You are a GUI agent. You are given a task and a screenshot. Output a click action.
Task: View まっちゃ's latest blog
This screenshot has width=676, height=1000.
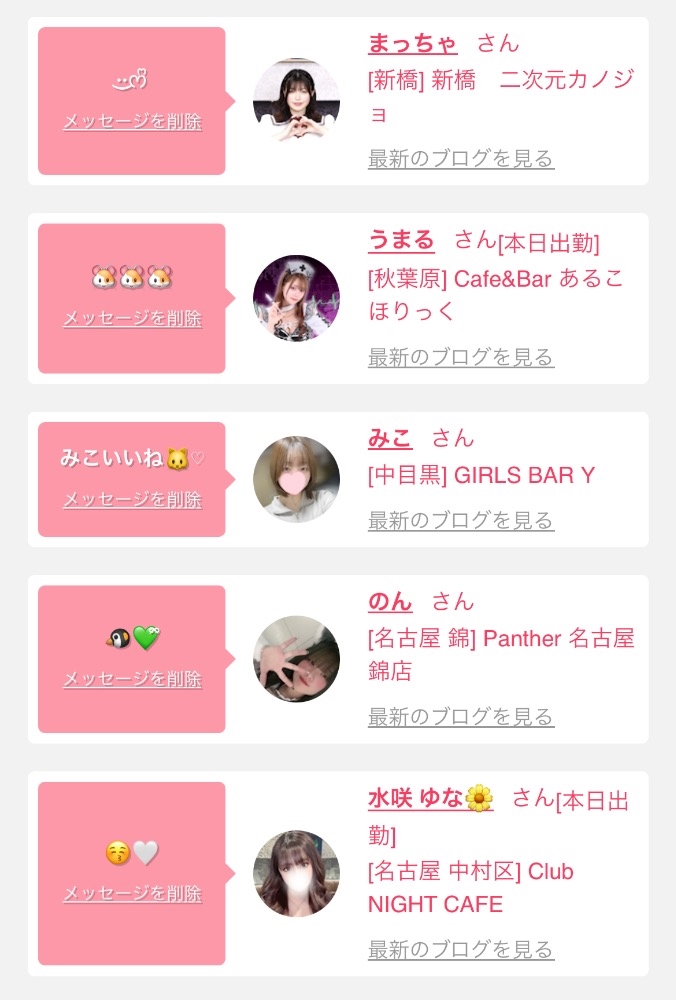[x=460, y=158]
